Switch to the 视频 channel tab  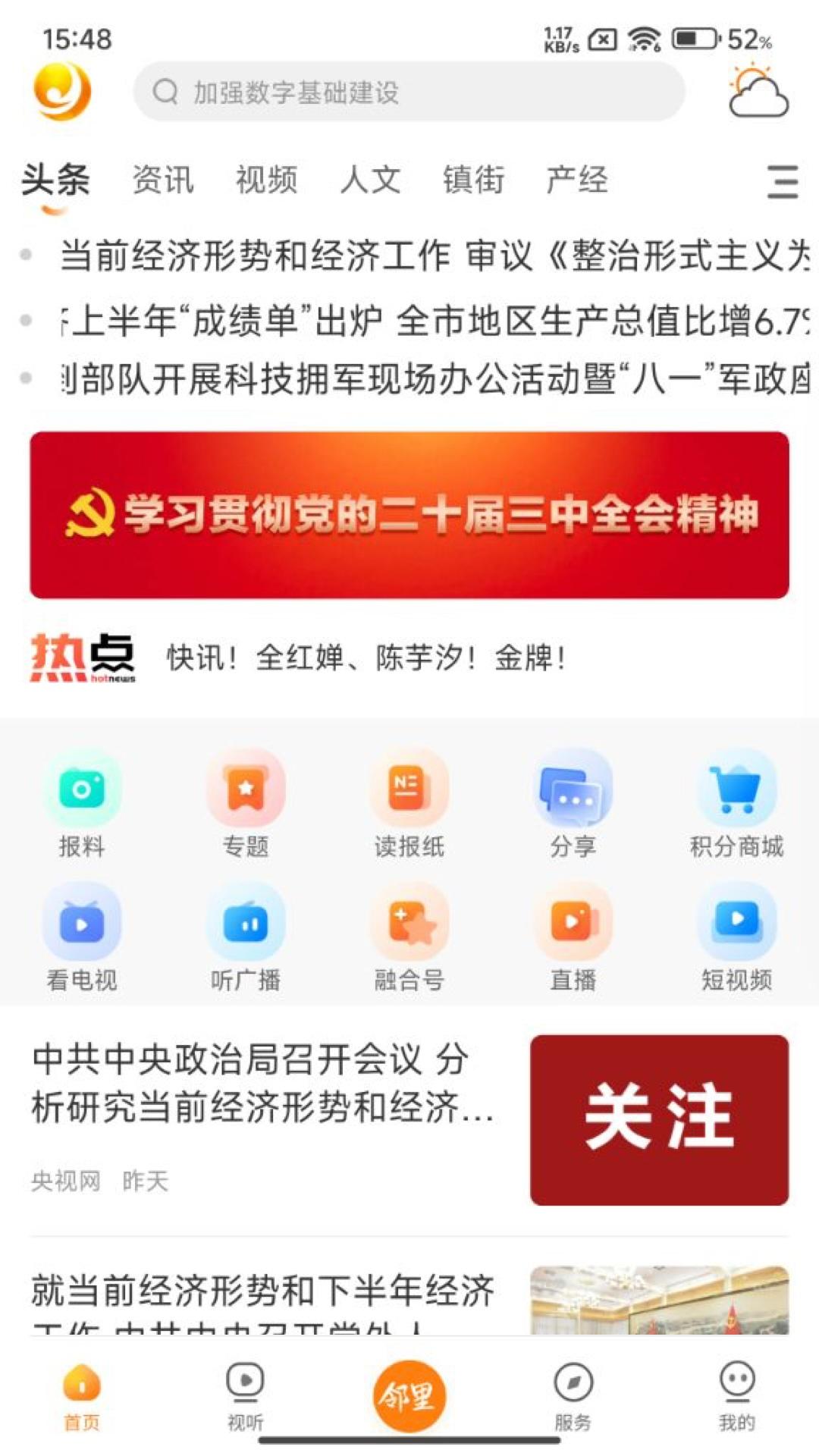[x=267, y=180]
